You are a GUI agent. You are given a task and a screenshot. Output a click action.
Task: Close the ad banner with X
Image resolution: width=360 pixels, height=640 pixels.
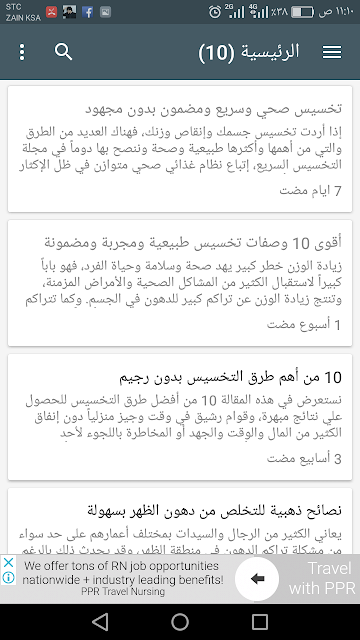point(8,563)
